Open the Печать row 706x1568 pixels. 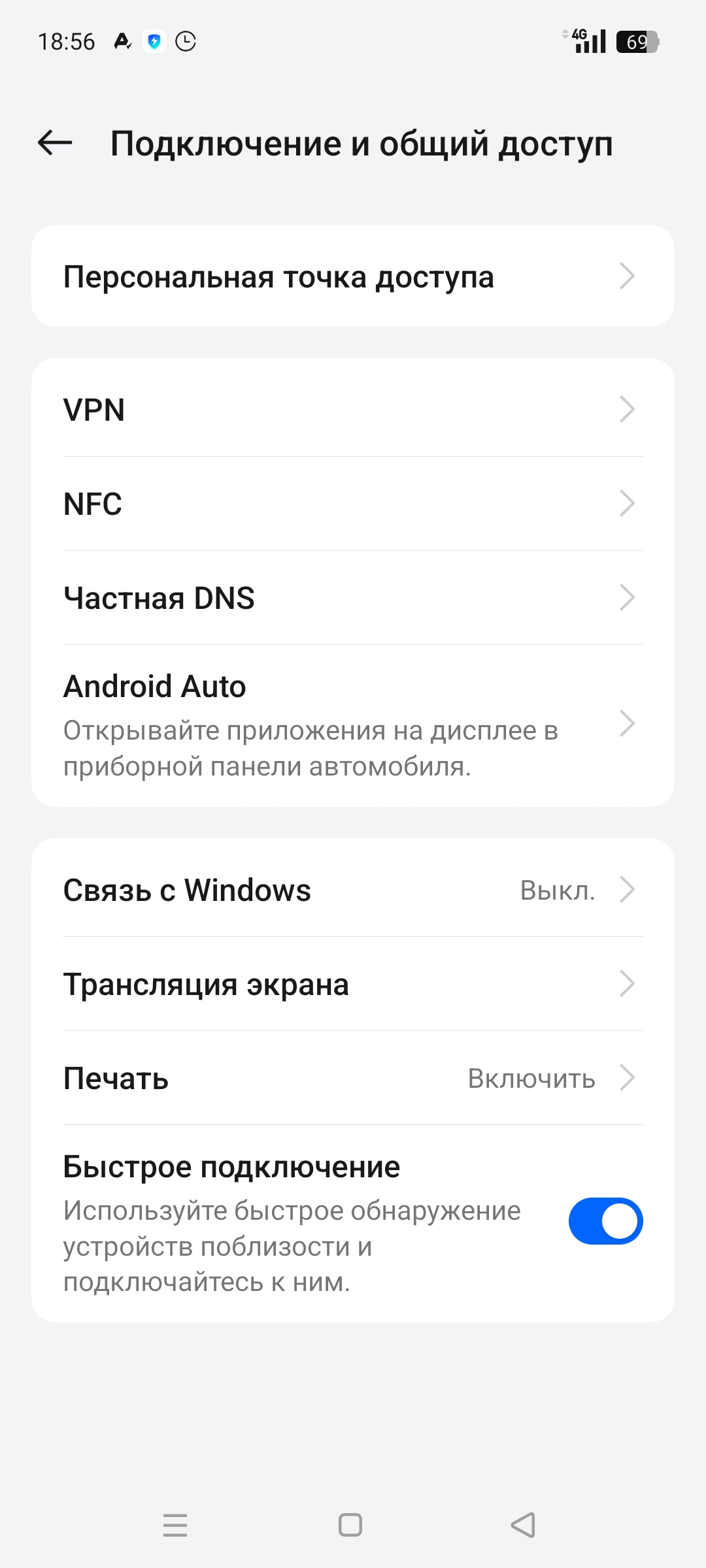353,1078
